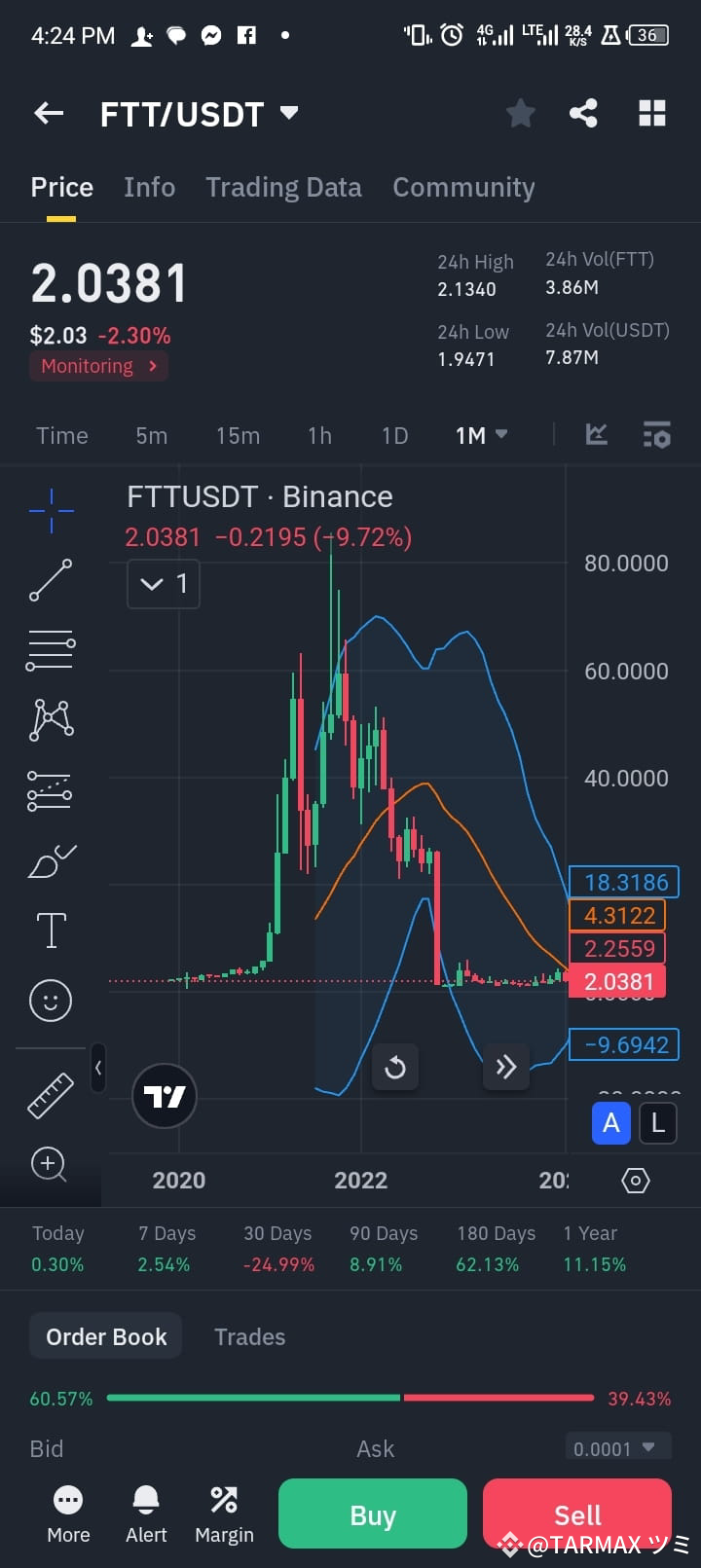Switch to the Trading Data tab
The image size is (701, 1568).
283,187
